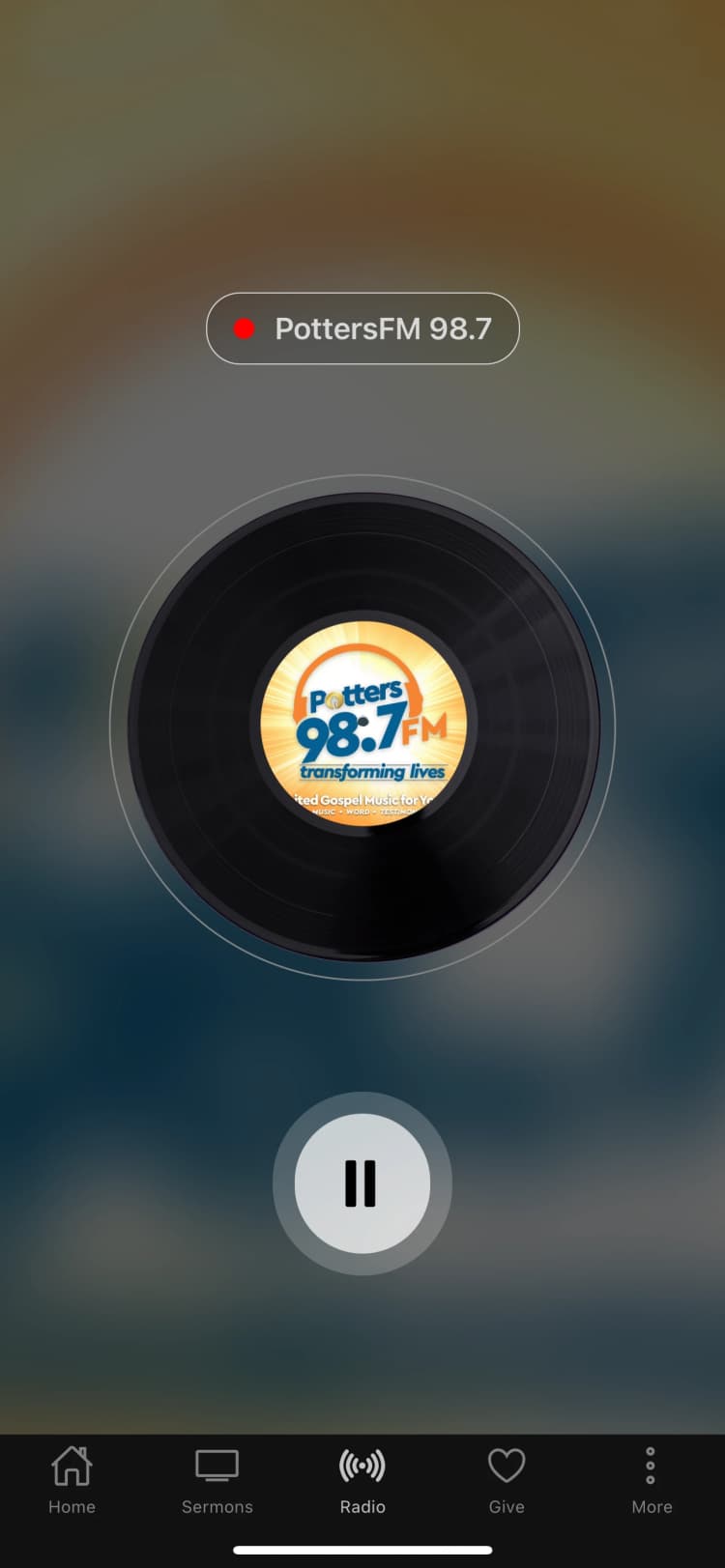Screen dimensions: 725x1568
Task: Tap the Home house icon
Action: pyautogui.click(x=72, y=1466)
